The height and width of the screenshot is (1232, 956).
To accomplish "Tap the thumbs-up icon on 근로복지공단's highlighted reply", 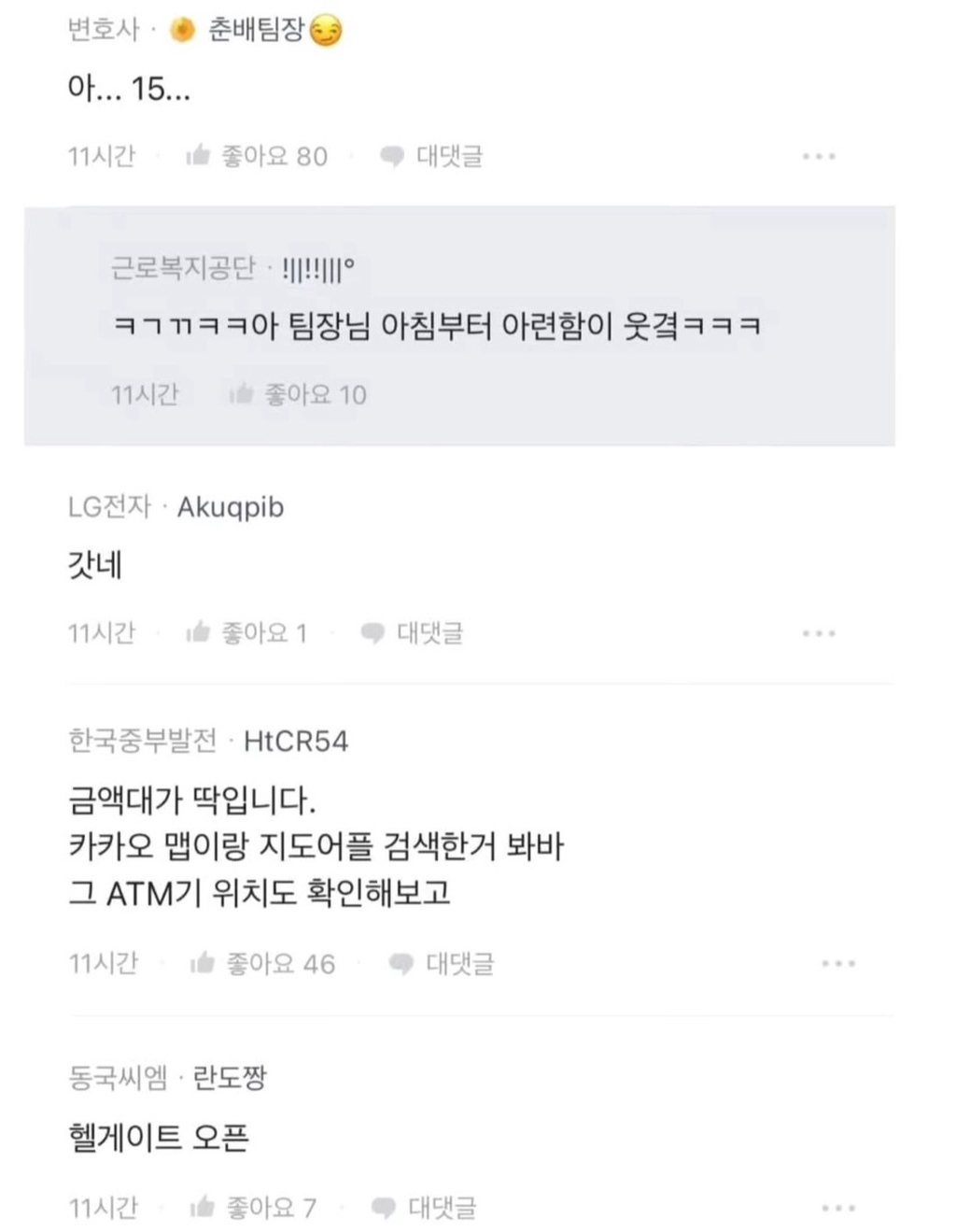I will click(x=240, y=394).
